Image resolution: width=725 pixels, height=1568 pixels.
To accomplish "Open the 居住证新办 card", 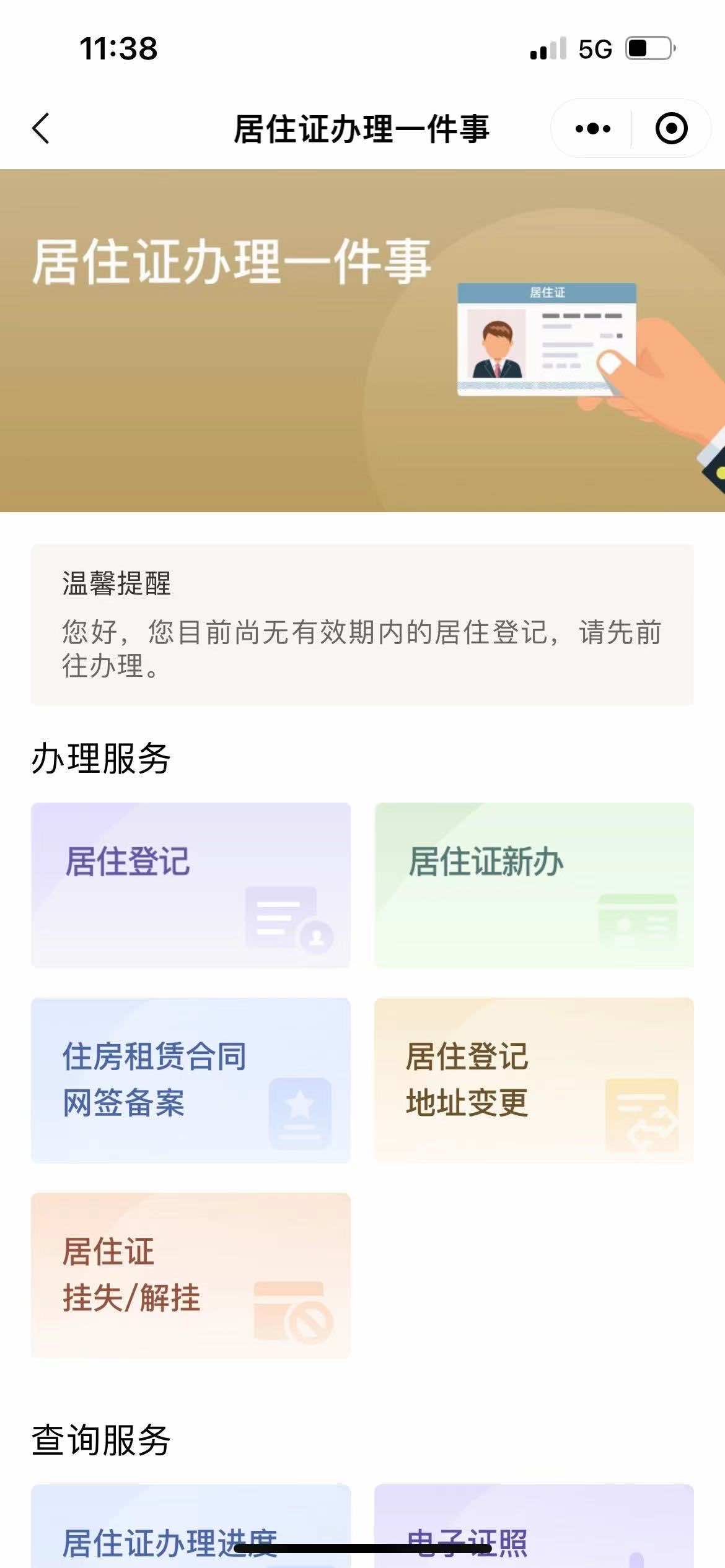I will 534,885.
